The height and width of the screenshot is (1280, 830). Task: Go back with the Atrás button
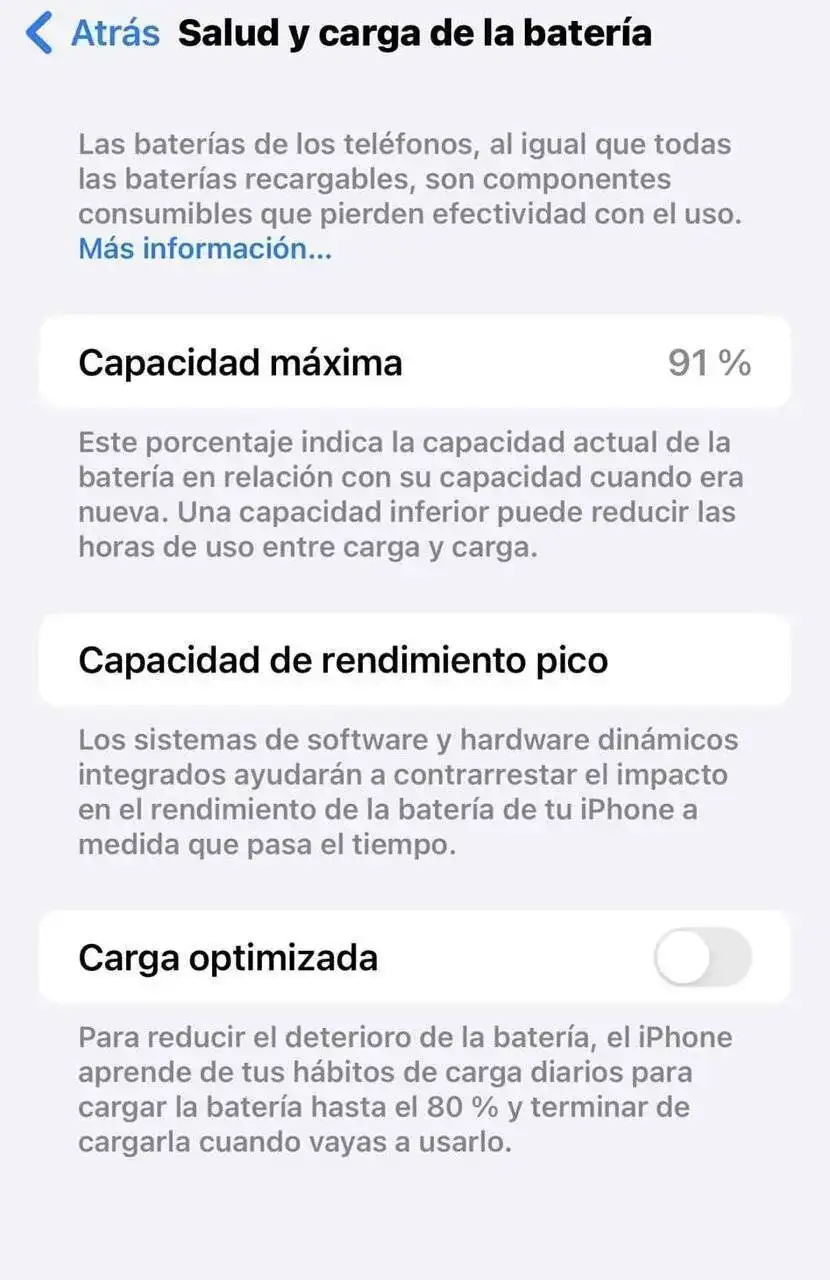92,33
